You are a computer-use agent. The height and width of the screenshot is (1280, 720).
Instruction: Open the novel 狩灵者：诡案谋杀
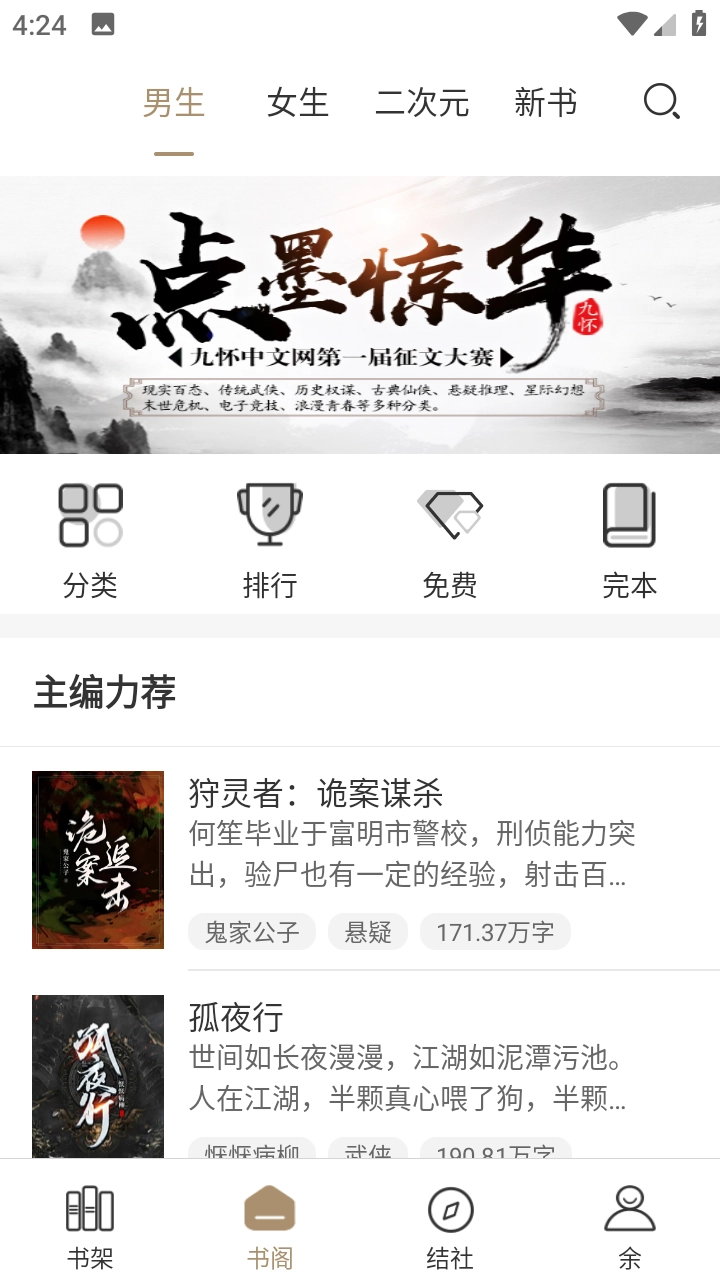tap(316, 794)
